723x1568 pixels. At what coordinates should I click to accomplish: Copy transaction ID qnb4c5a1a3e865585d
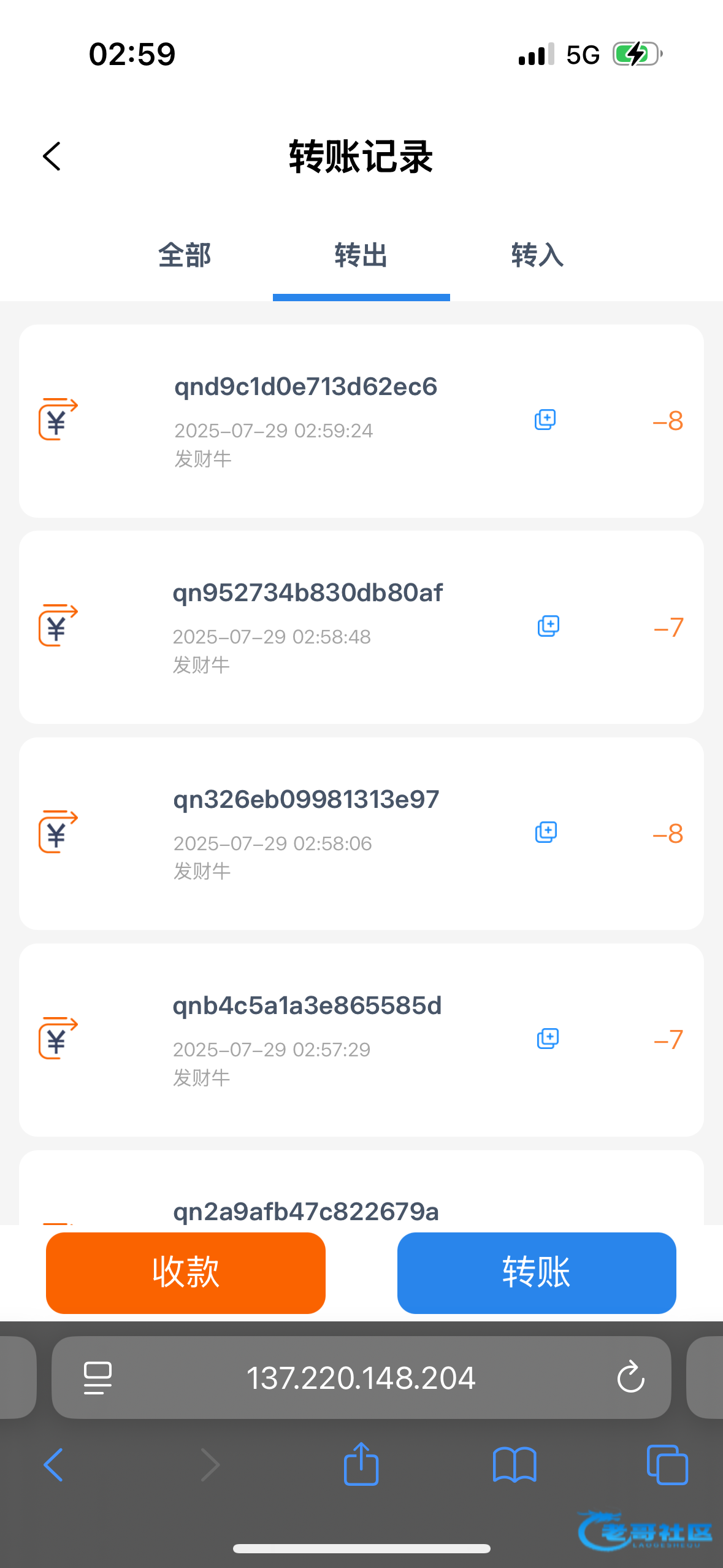click(548, 1039)
